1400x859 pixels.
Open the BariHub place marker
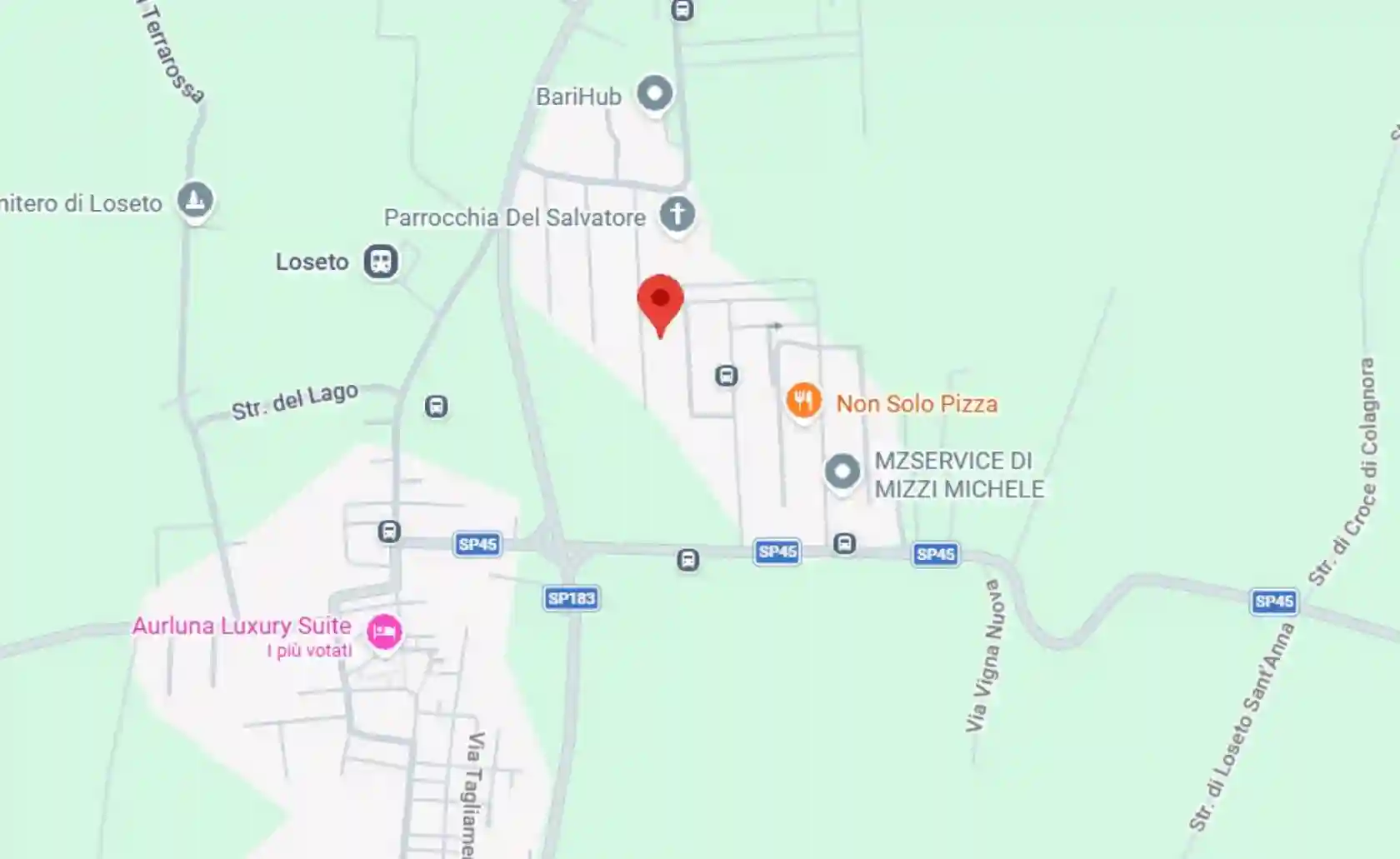[x=654, y=93]
